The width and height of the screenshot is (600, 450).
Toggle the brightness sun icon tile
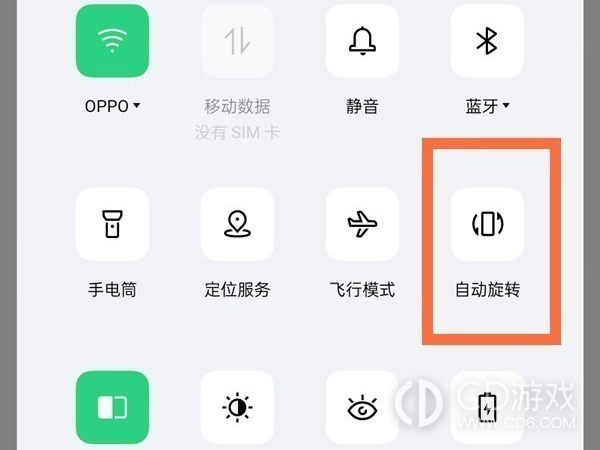tap(237, 407)
